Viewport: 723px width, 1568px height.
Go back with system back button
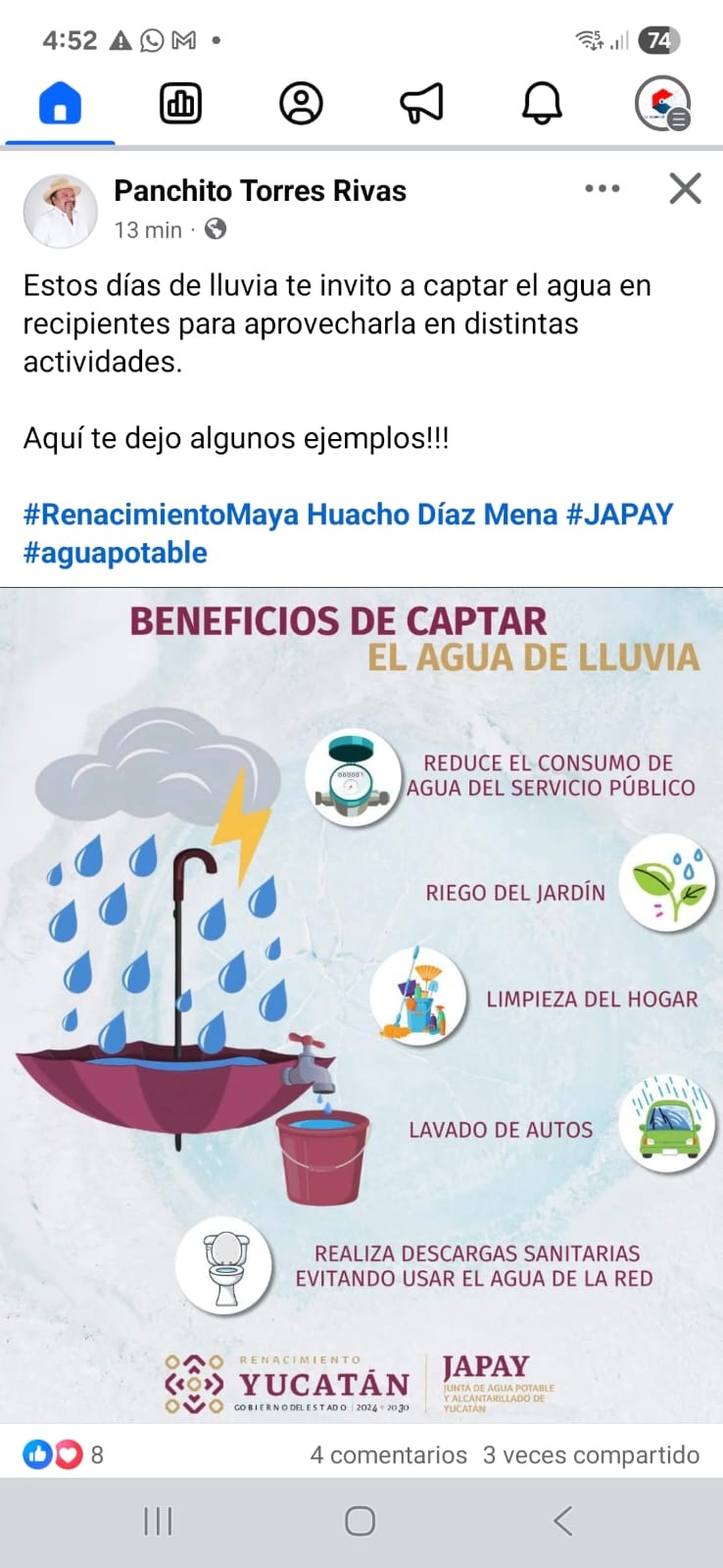pos(562,1521)
